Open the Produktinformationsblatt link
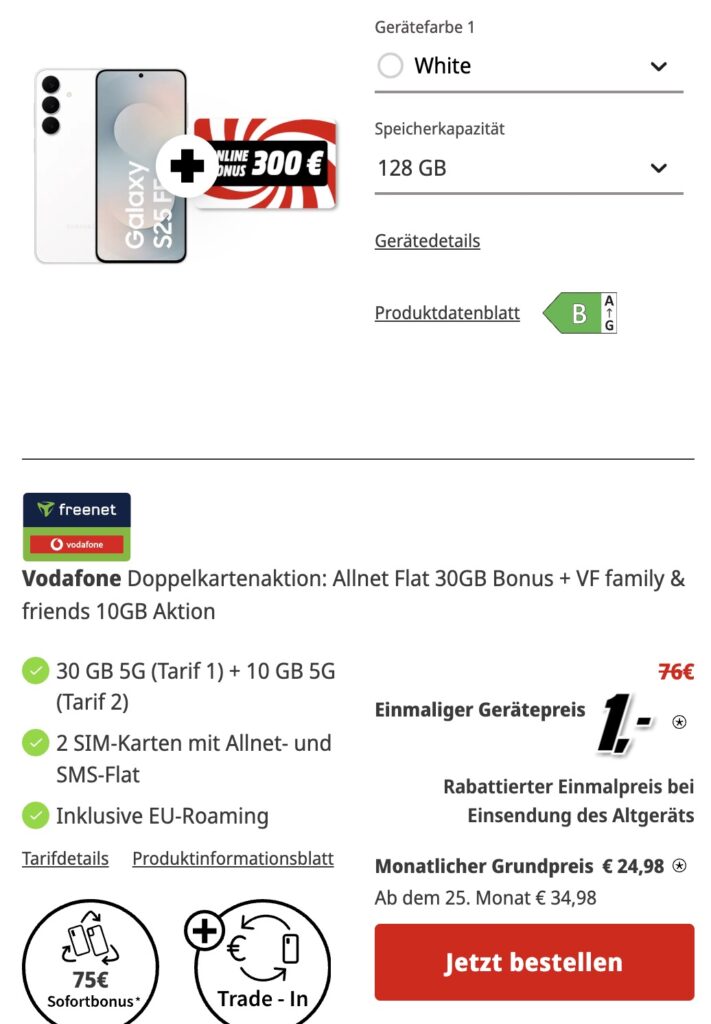711x1024 pixels. pyautogui.click(x=233, y=858)
